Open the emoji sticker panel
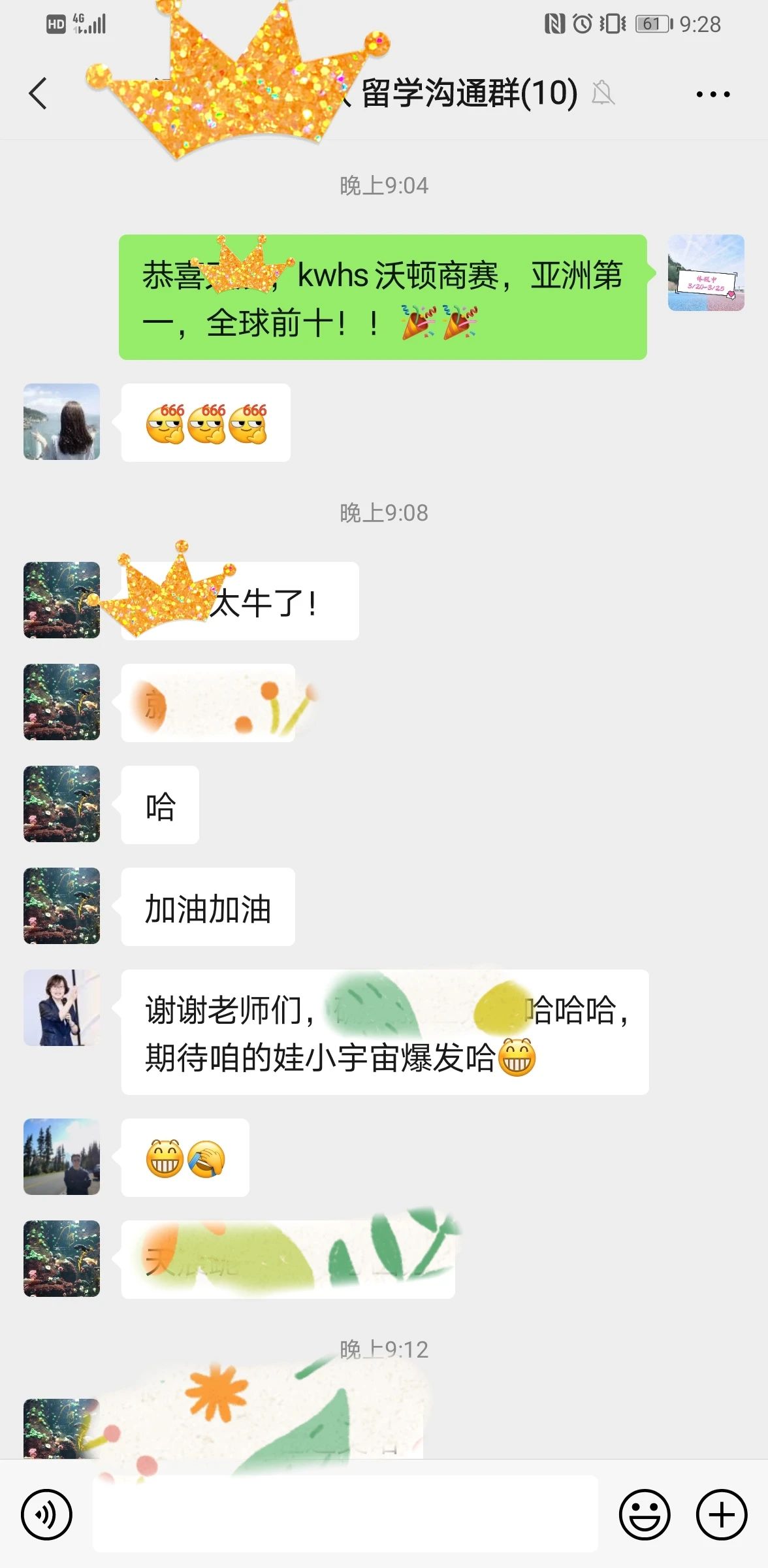The width and height of the screenshot is (768, 1568). coord(645,1514)
